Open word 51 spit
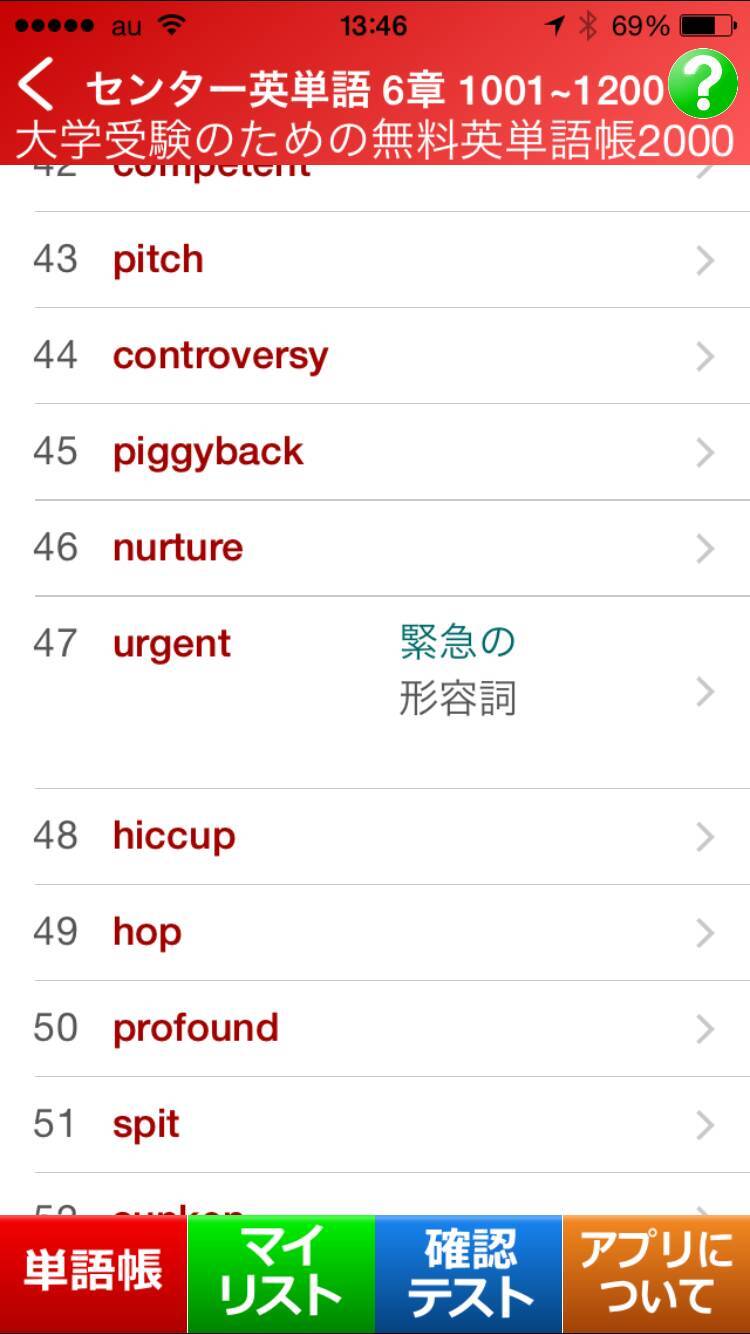The width and height of the screenshot is (750, 1334). pos(375,1124)
